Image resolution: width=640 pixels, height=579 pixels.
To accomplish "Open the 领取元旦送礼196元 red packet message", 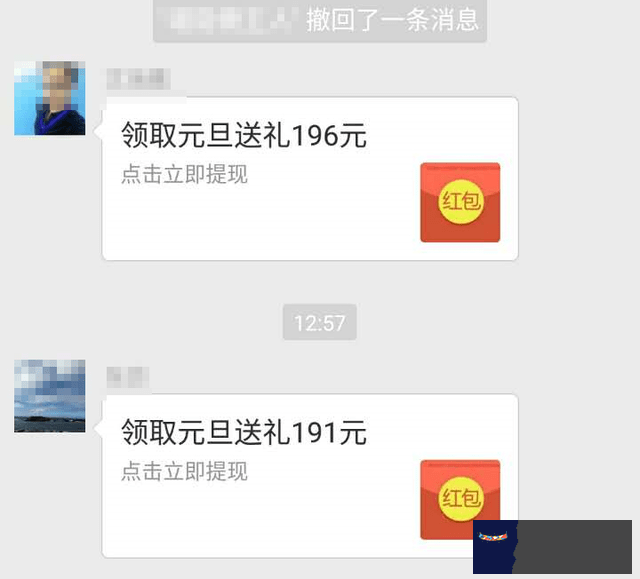I will coord(310,178).
